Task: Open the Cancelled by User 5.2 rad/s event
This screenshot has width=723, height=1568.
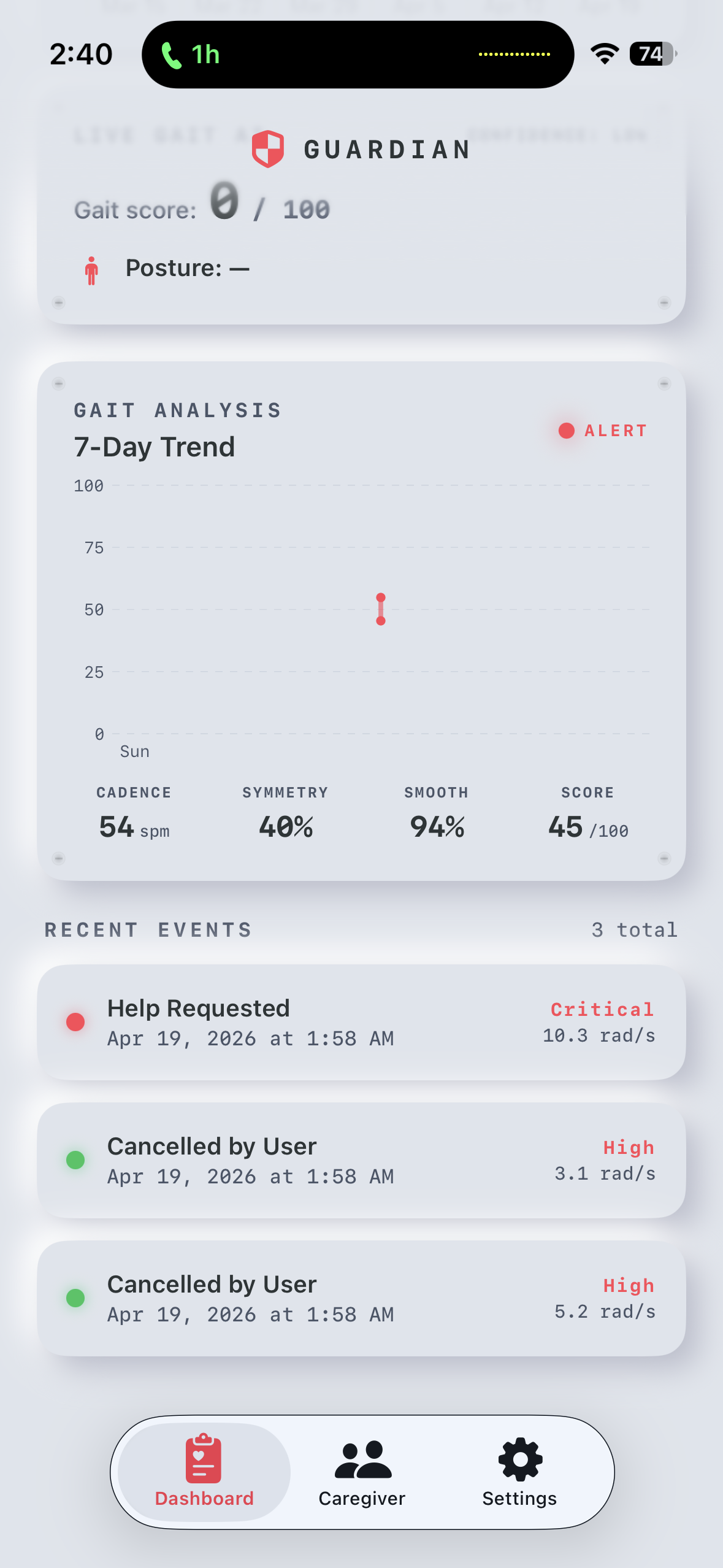Action: click(361, 1298)
